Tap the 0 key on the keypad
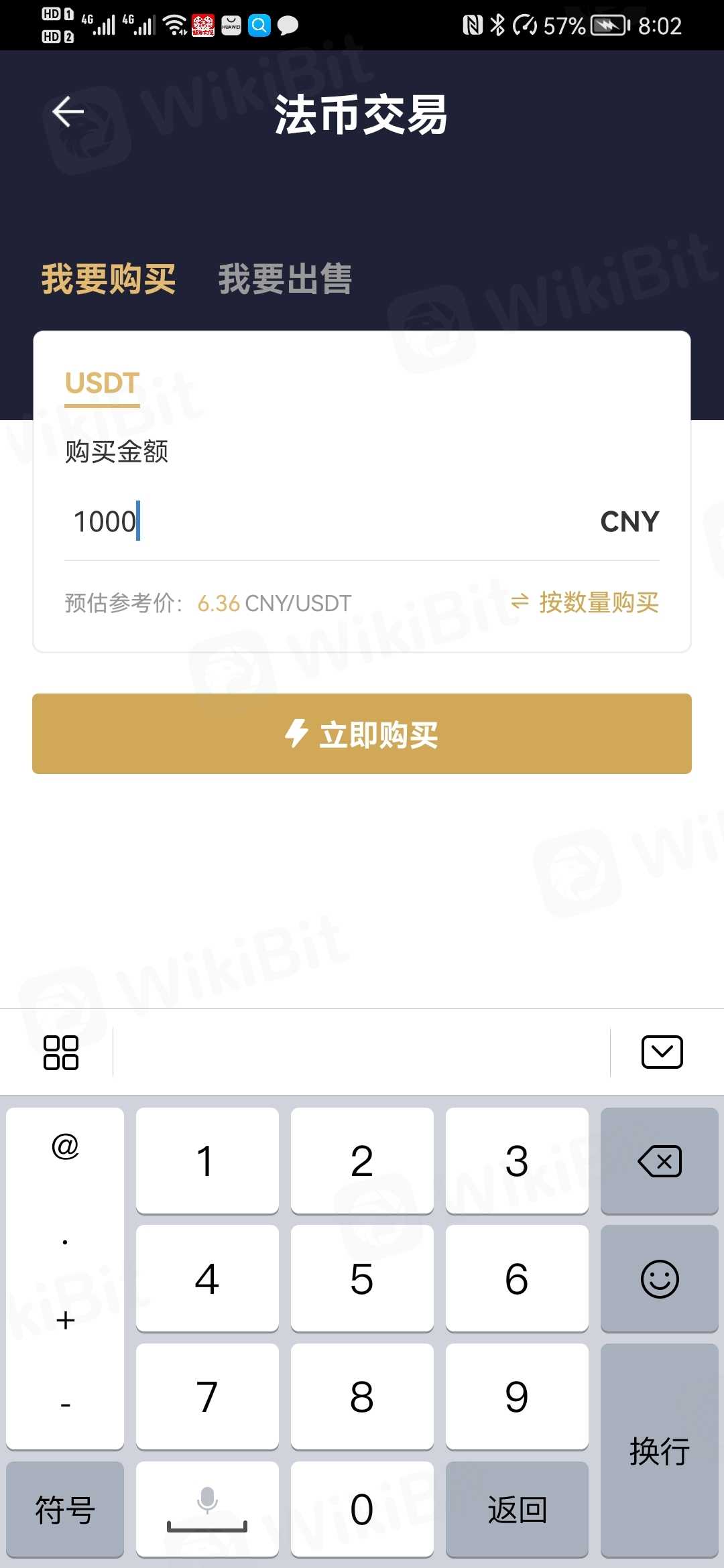724x1568 pixels. [362, 1509]
